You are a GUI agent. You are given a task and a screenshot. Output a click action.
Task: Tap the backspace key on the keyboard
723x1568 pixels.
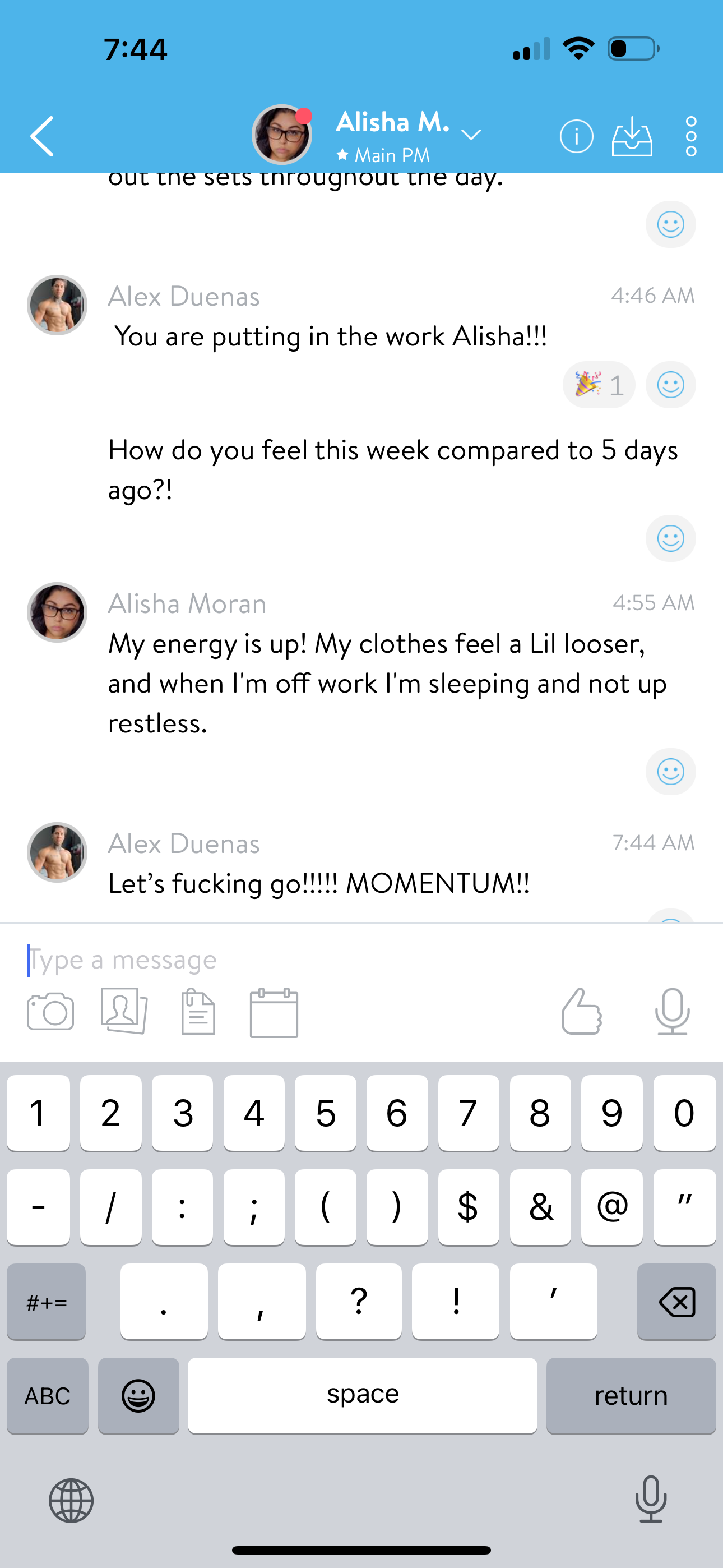pos(676,1302)
